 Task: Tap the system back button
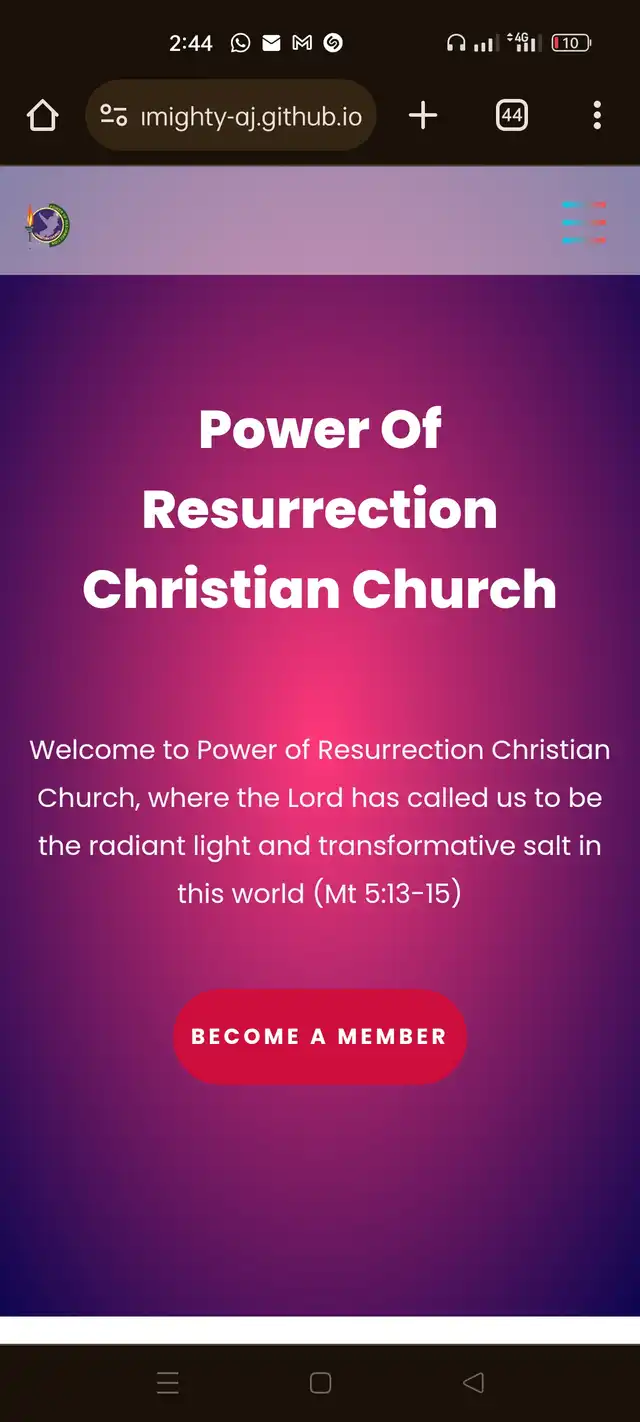point(473,1382)
